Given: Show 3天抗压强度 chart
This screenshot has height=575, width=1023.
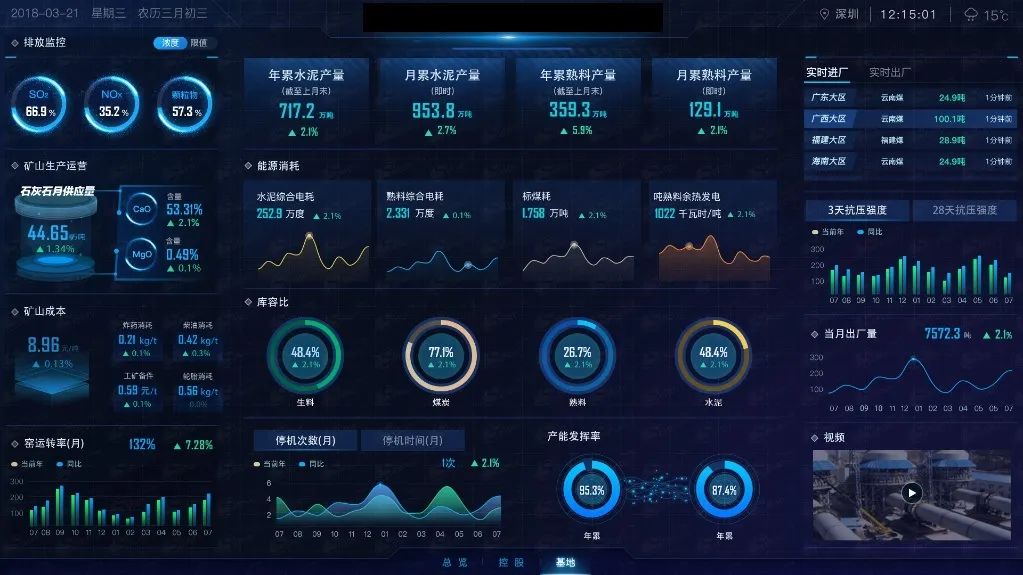Looking at the screenshot, I should tap(856, 210).
